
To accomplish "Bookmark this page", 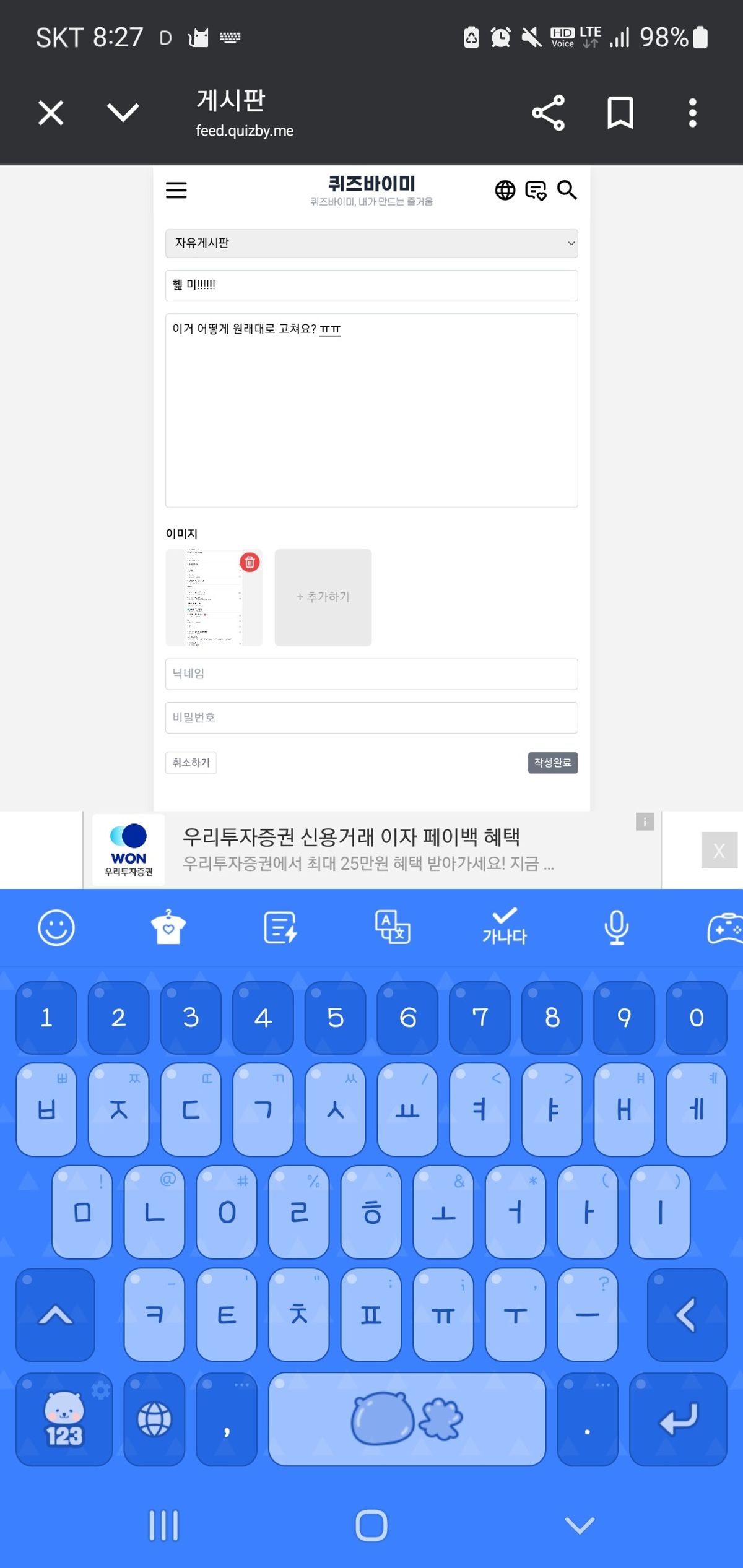I will tap(620, 113).
